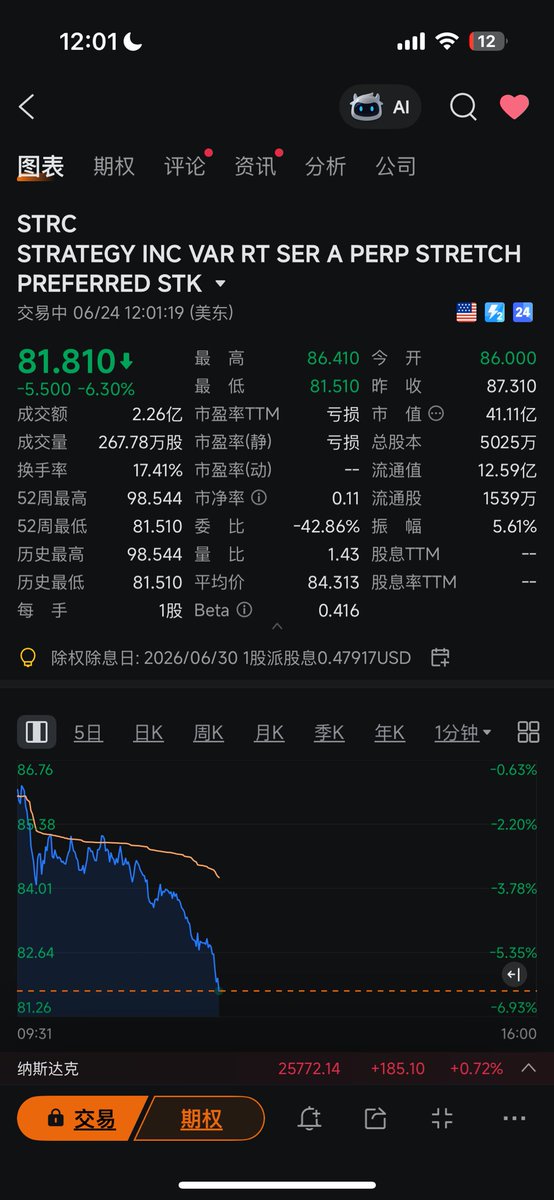Switch to the 评论 tab
The width and height of the screenshot is (554, 1200).
(x=185, y=166)
